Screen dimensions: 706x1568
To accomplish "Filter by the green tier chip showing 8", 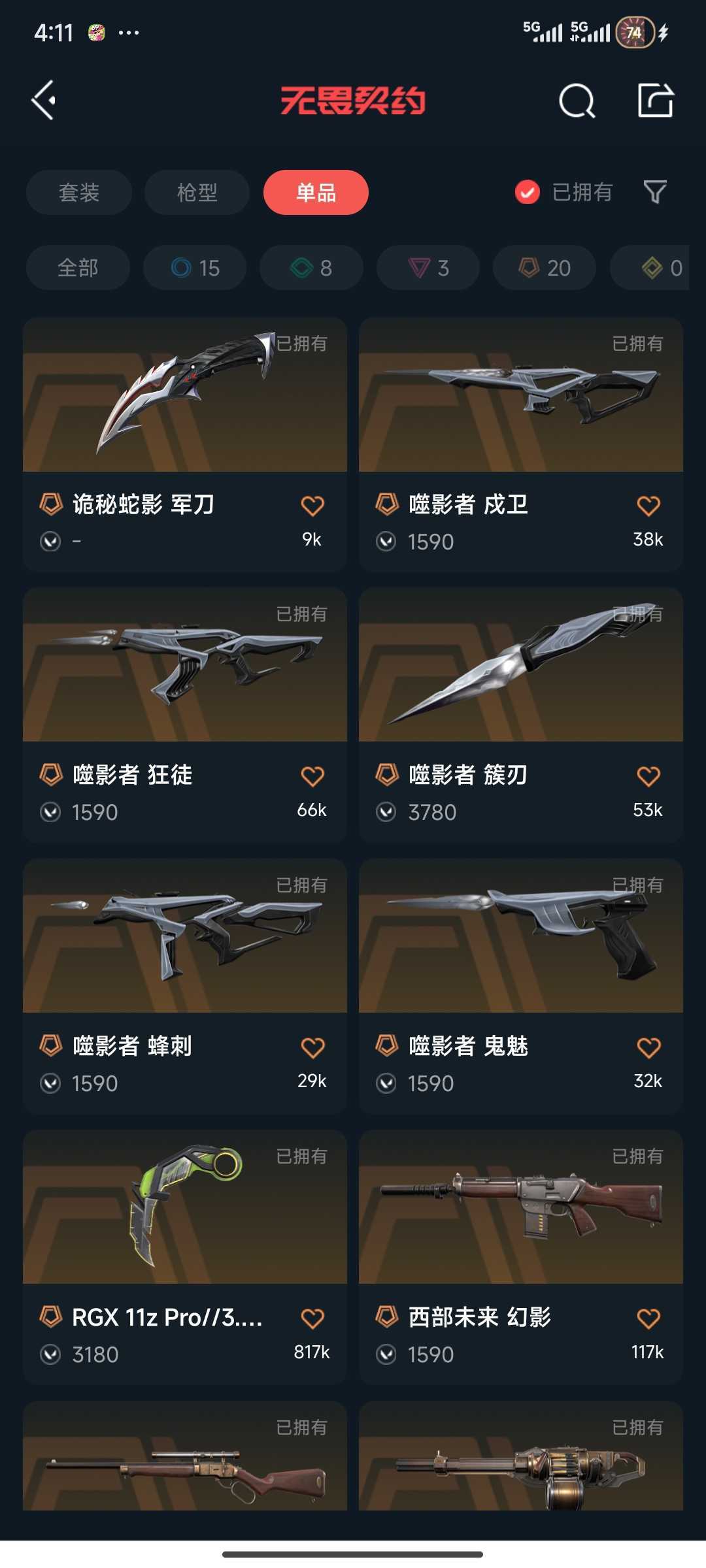I will [311, 268].
